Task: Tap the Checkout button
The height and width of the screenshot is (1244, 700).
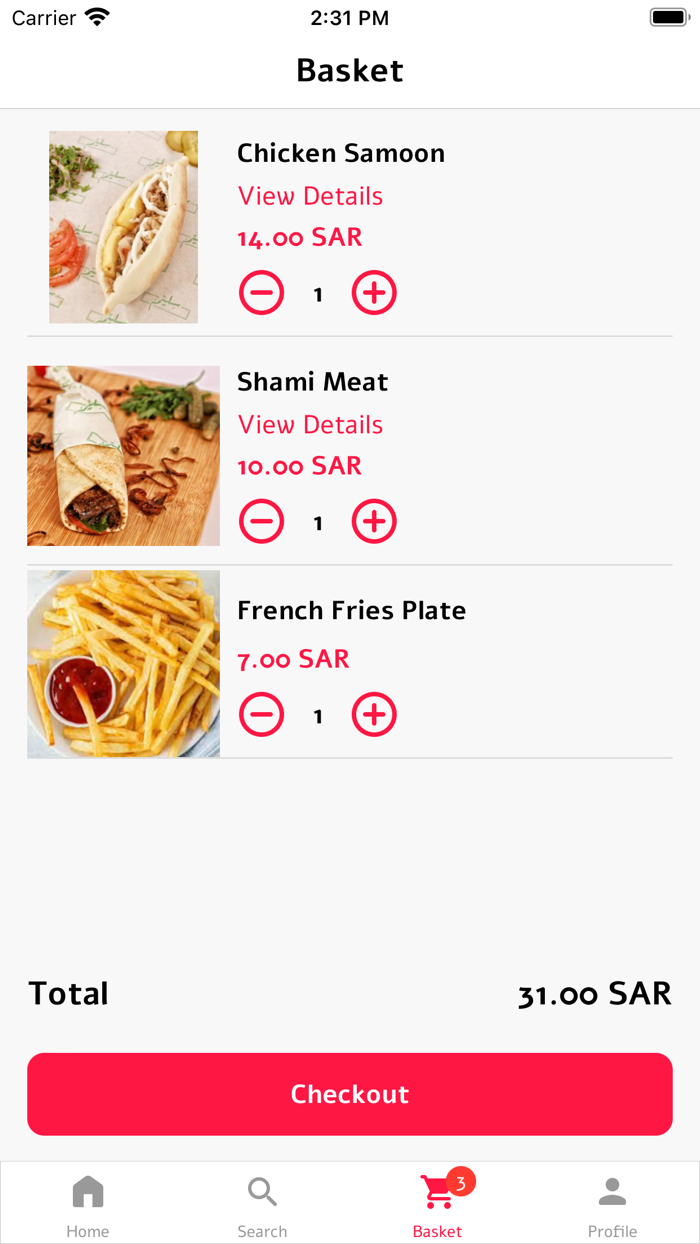Action: click(350, 1094)
